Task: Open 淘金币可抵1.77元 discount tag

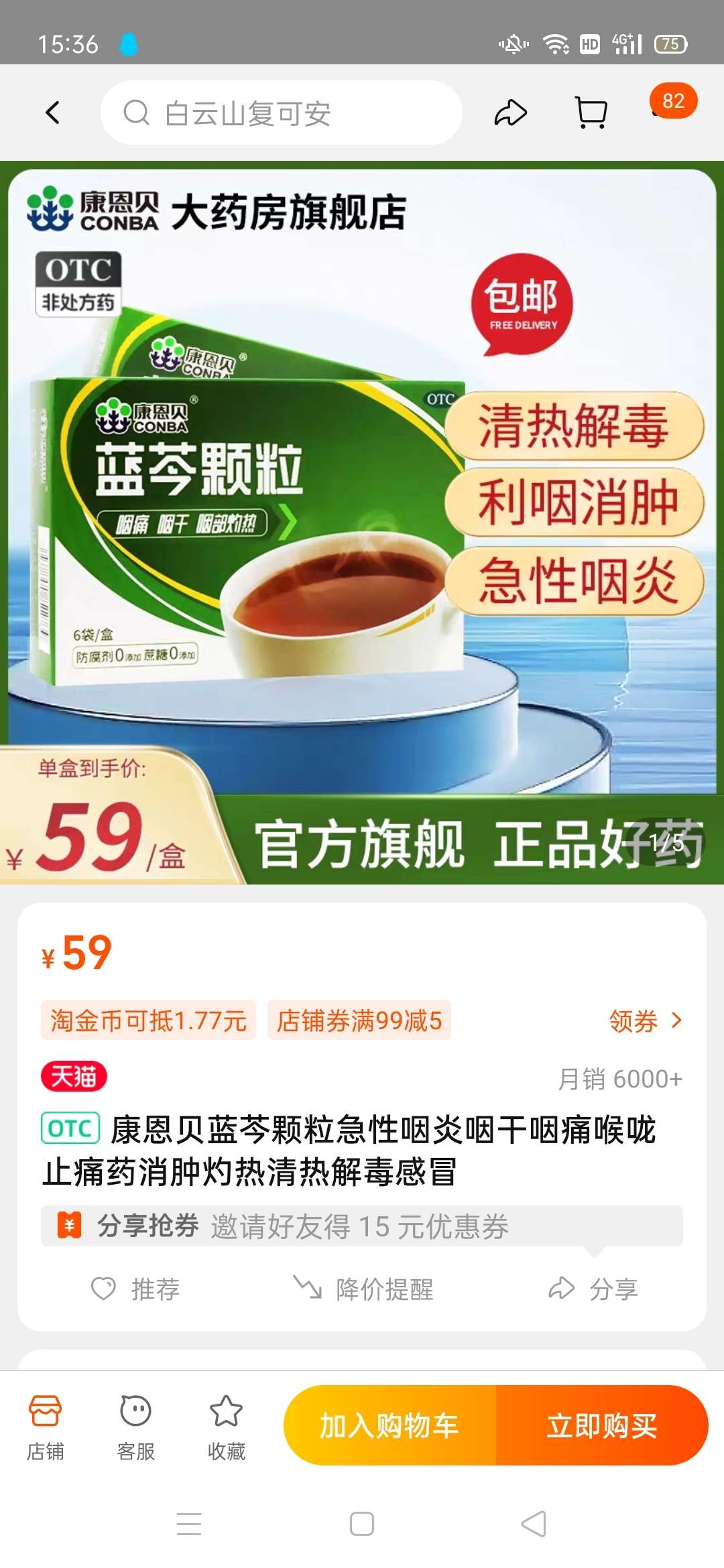Action: tap(148, 1021)
